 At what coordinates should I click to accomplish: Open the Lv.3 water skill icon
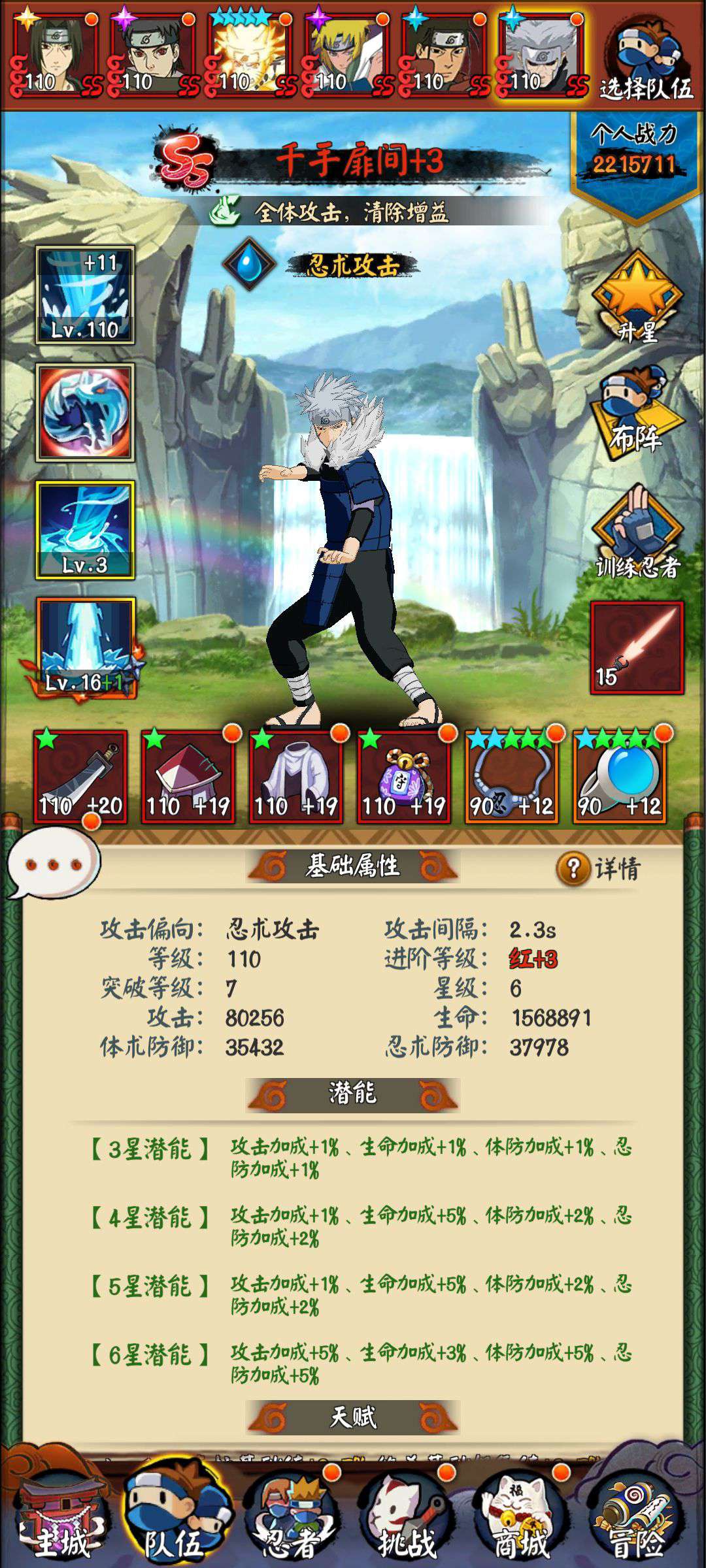click(x=85, y=530)
